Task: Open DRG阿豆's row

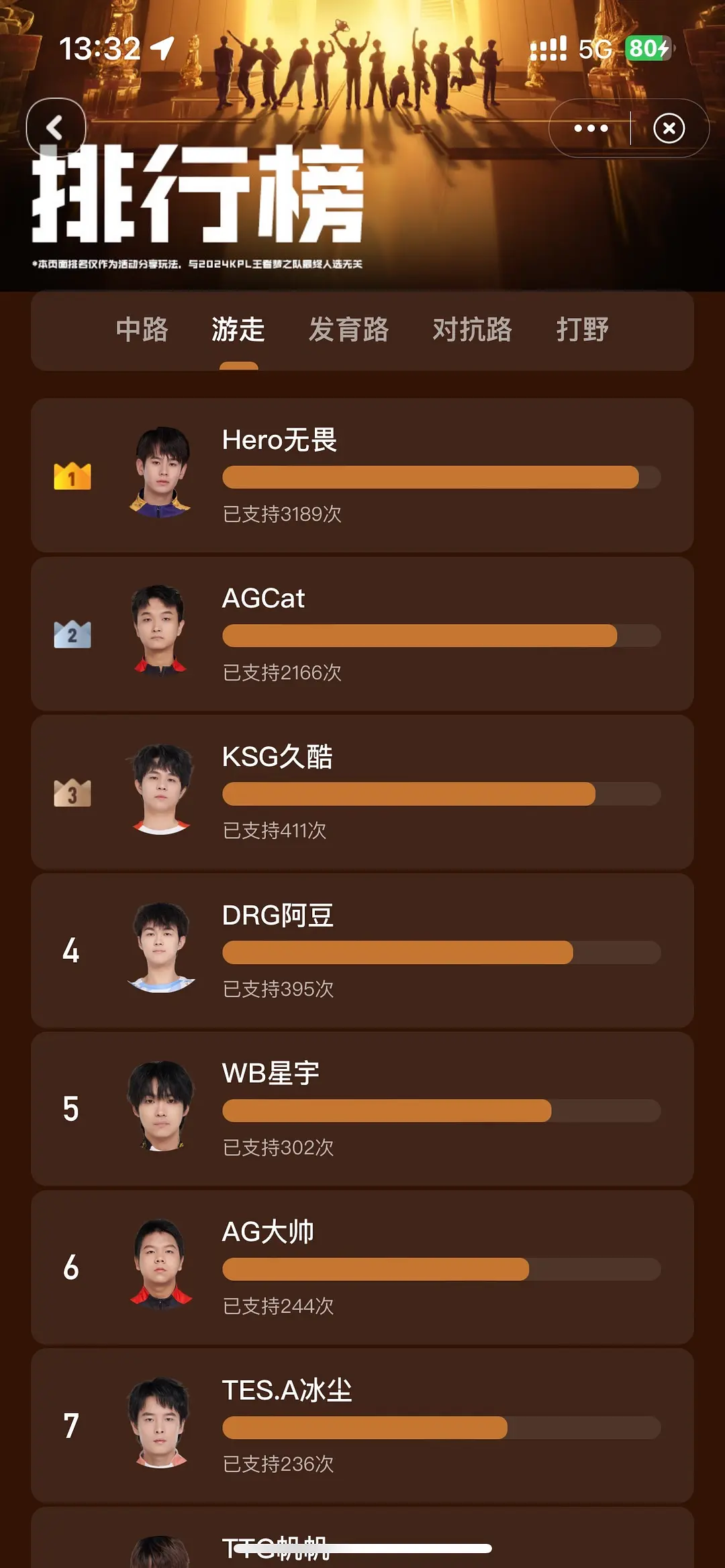Action: pos(362,951)
